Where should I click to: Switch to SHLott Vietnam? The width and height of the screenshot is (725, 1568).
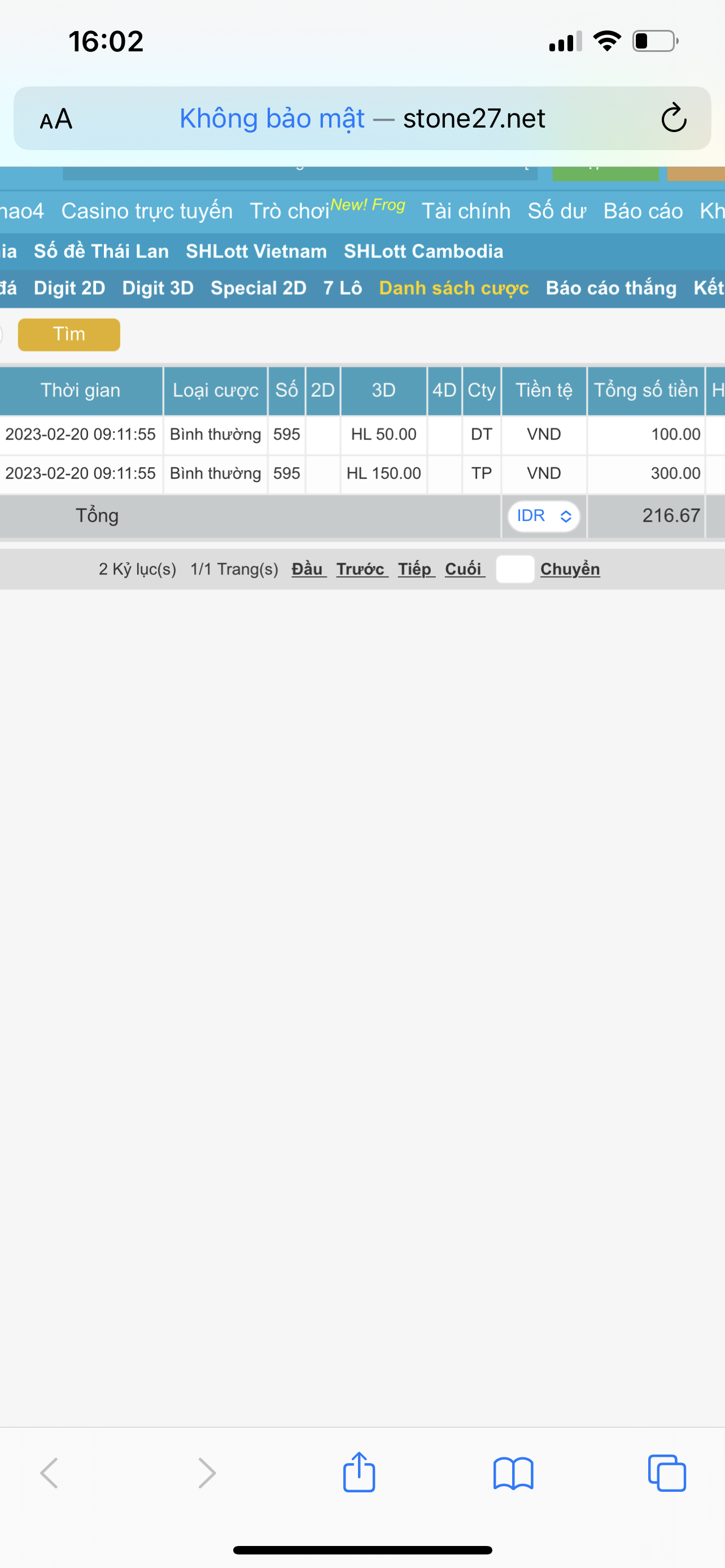[256, 251]
